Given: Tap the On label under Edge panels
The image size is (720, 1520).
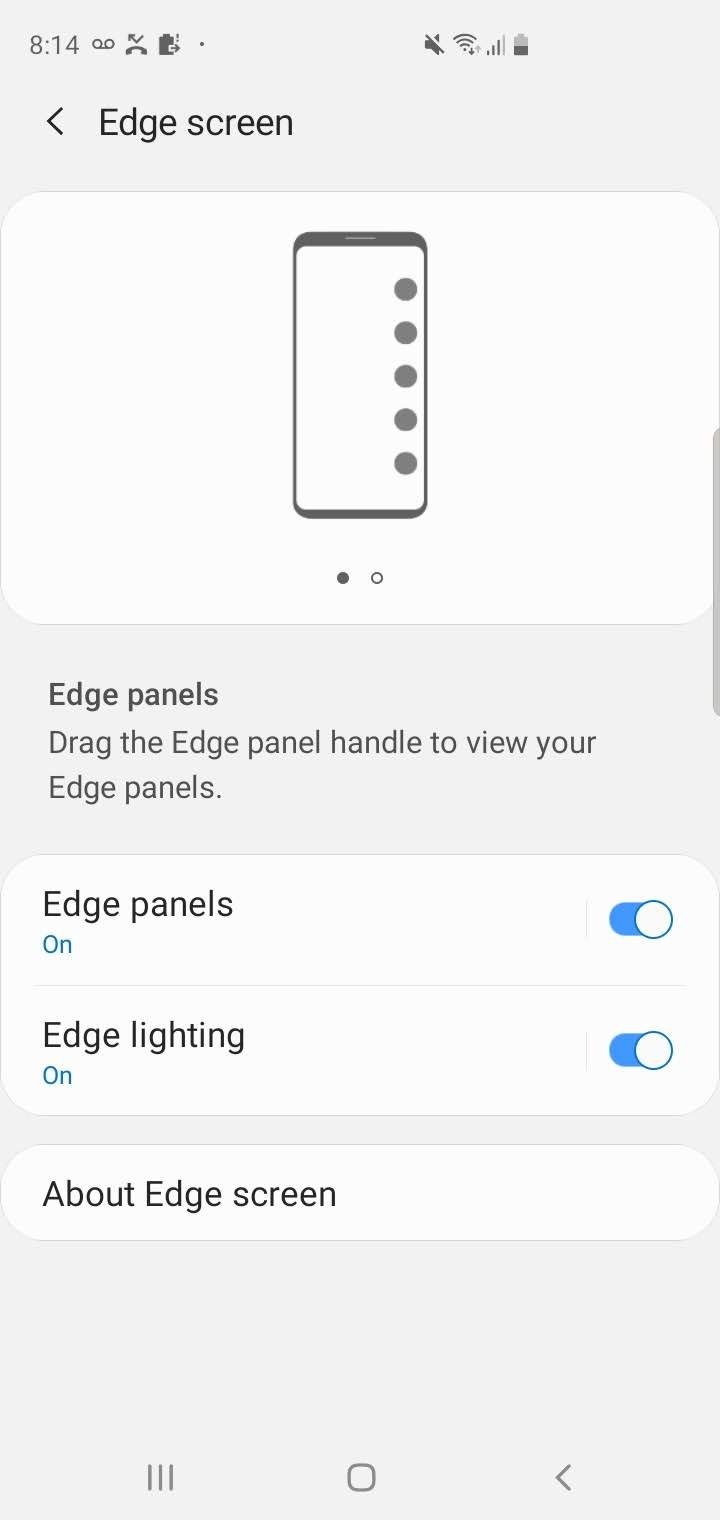Looking at the screenshot, I should coord(56,944).
